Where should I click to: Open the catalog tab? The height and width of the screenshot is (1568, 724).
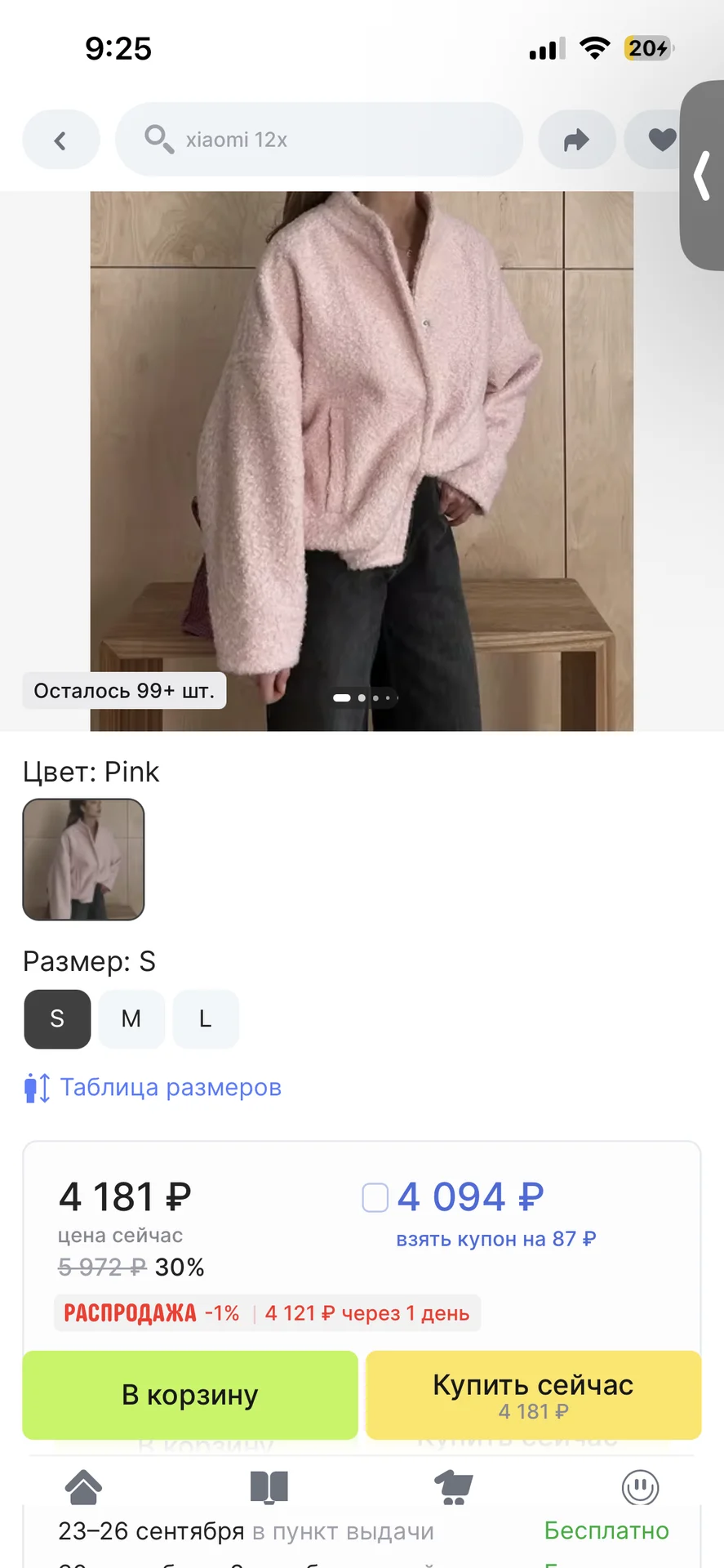click(269, 1487)
